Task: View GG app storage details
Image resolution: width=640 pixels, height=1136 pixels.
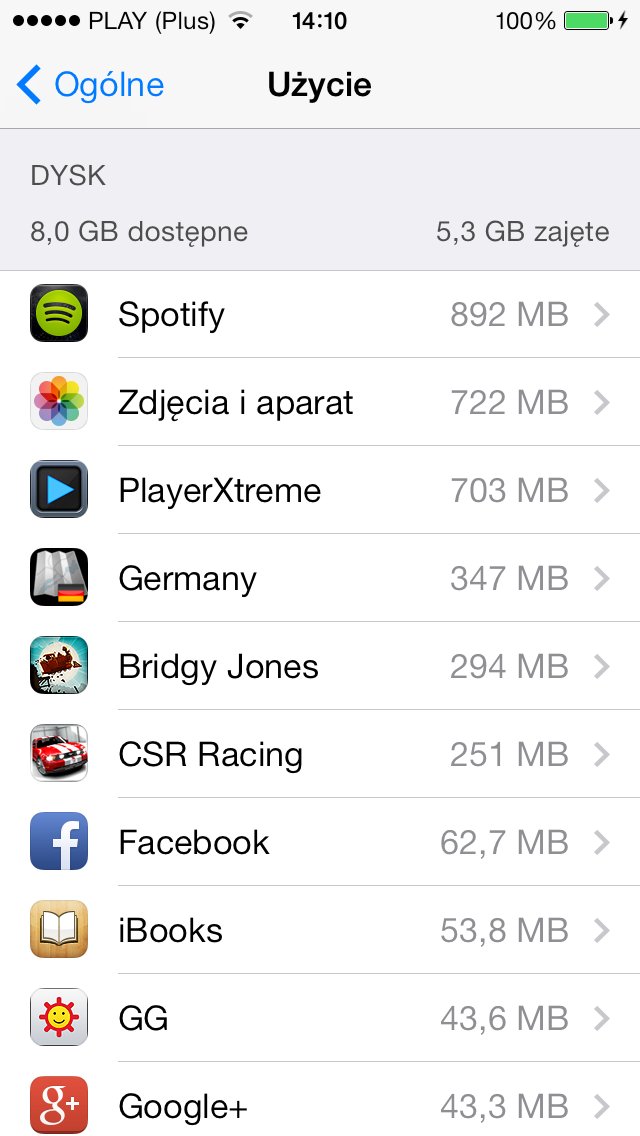Action: pos(320,1019)
